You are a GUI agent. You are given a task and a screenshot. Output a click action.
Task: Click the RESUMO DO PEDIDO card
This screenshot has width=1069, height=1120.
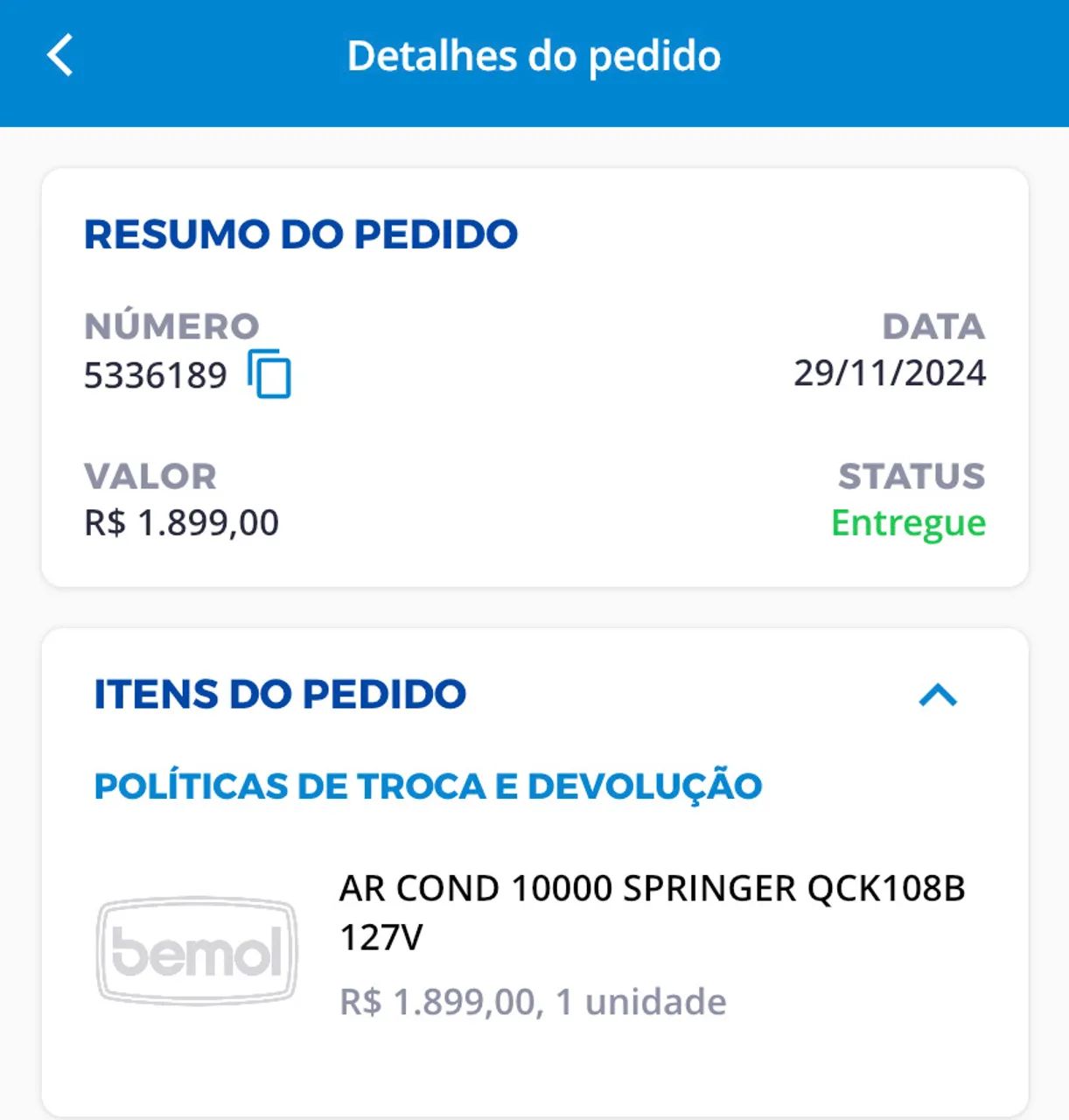534,374
